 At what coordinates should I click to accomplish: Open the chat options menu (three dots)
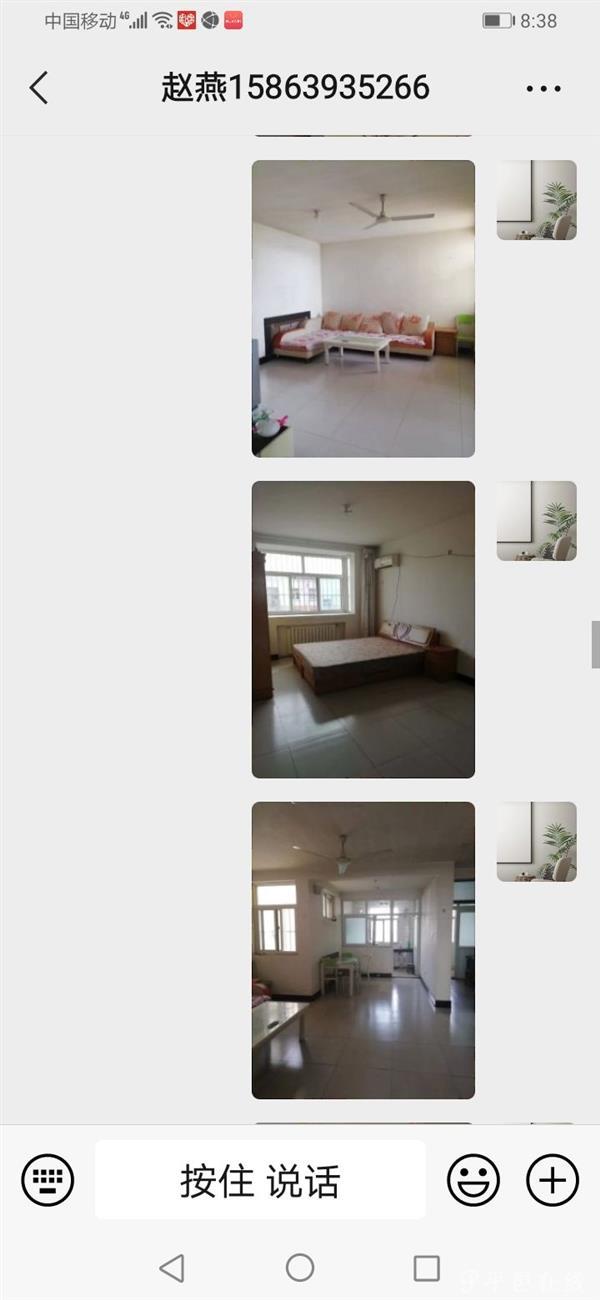click(x=543, y=88)
